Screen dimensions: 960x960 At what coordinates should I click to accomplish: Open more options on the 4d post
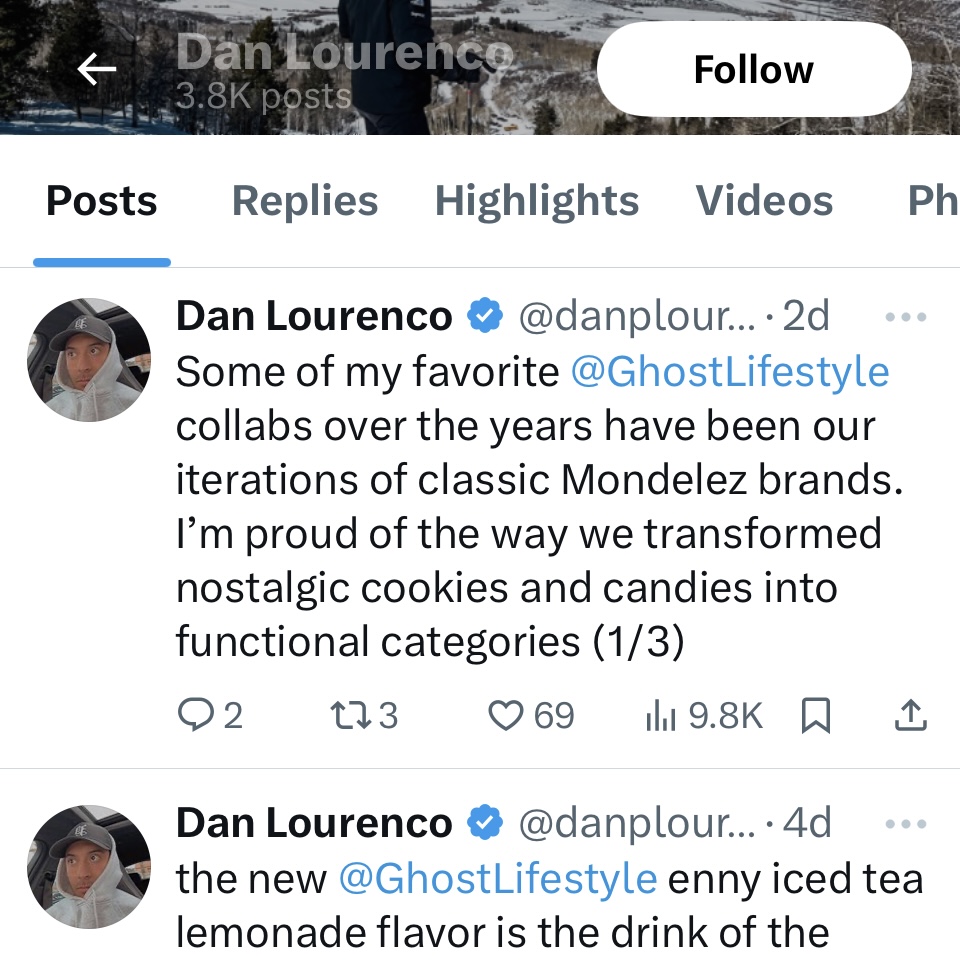click(x=907, y=825)
